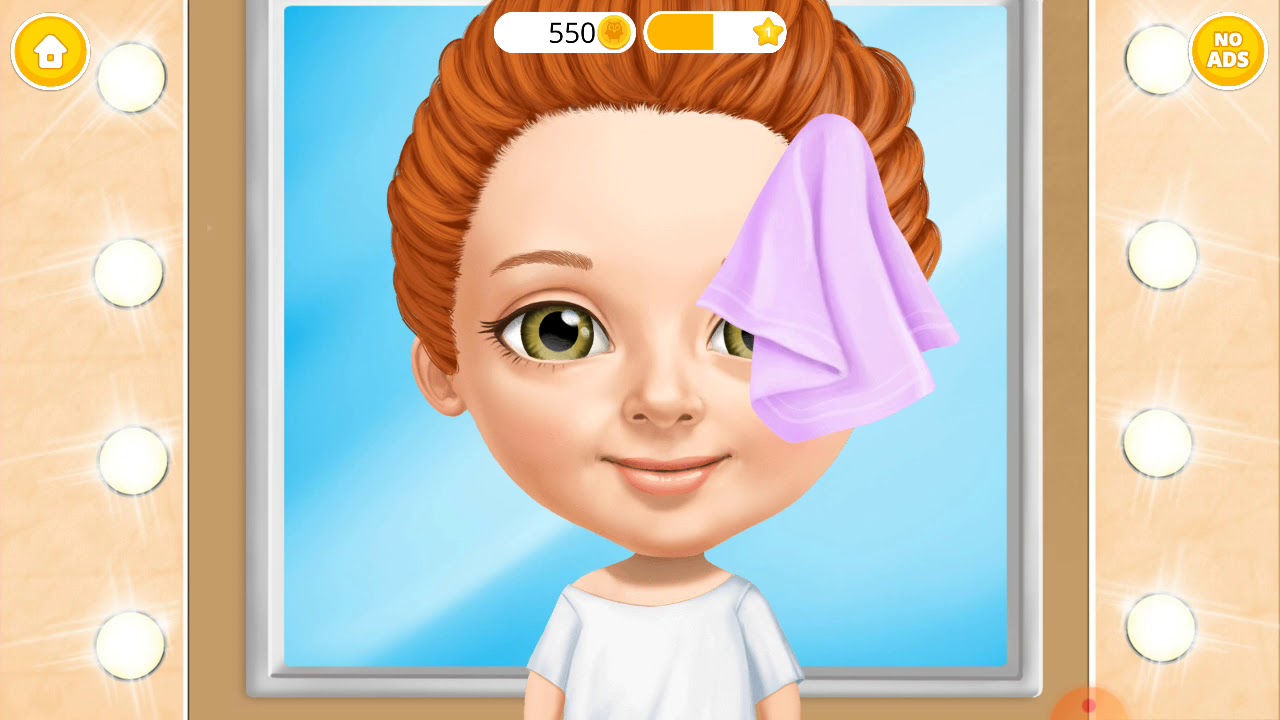Open the coin balance counter
This screenshot has height=720, width=1280.
pos(565,33)
